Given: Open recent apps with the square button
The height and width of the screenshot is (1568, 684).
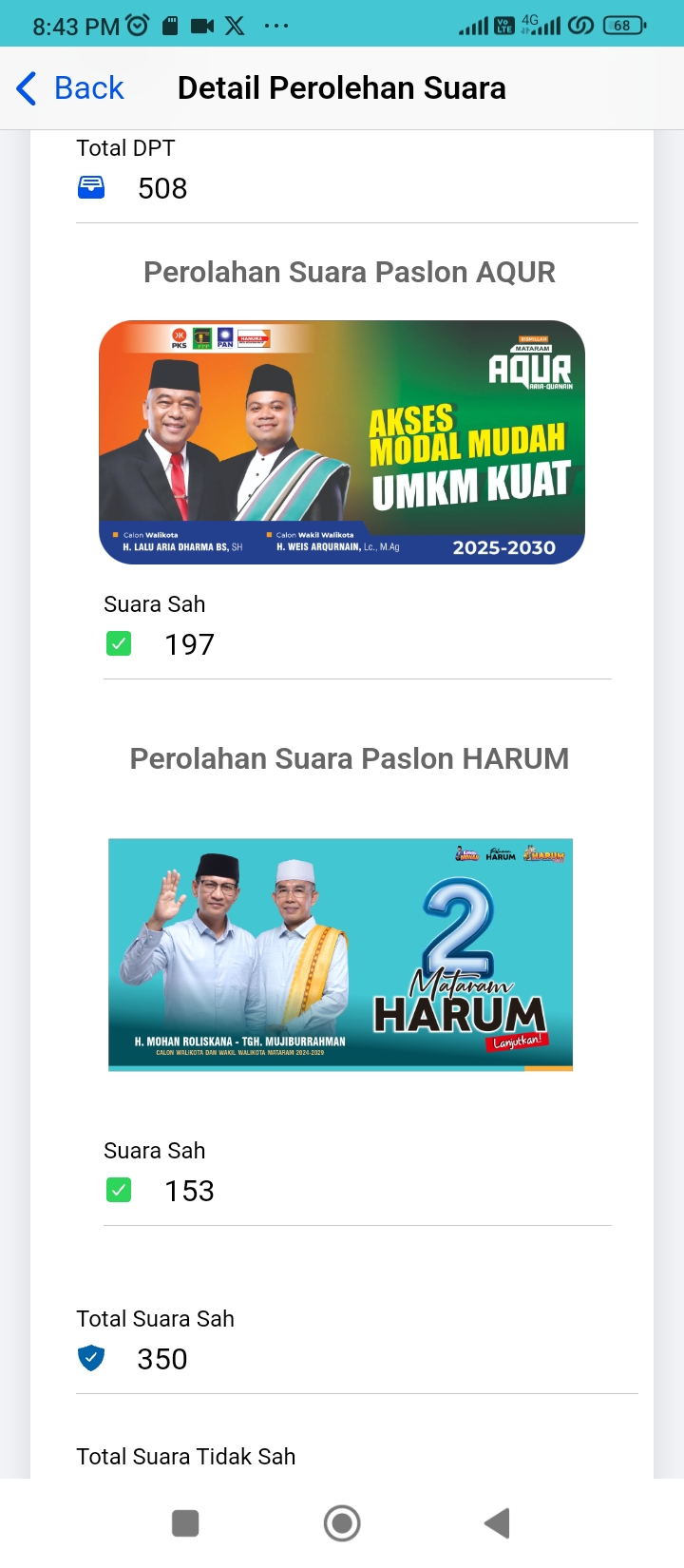Looking at the screenshot, I should click(185, 1523).
